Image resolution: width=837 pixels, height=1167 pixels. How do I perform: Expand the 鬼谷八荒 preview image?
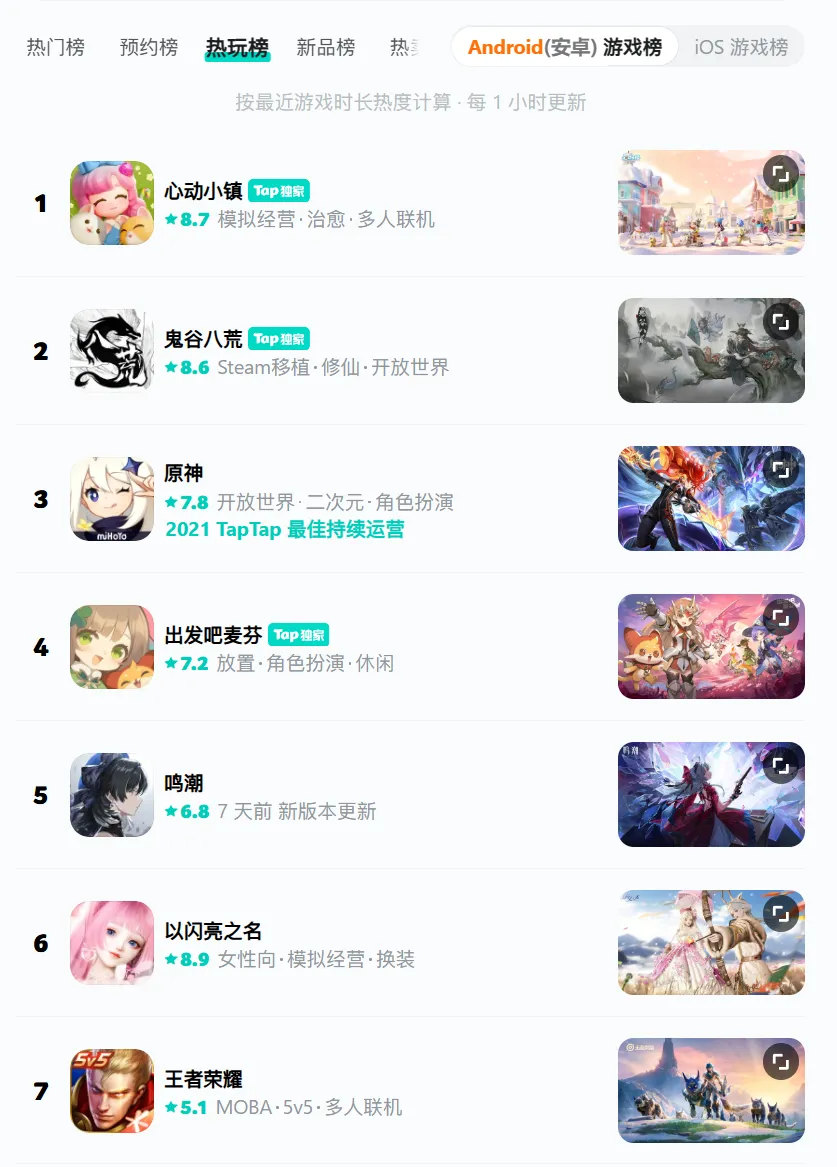781,322
